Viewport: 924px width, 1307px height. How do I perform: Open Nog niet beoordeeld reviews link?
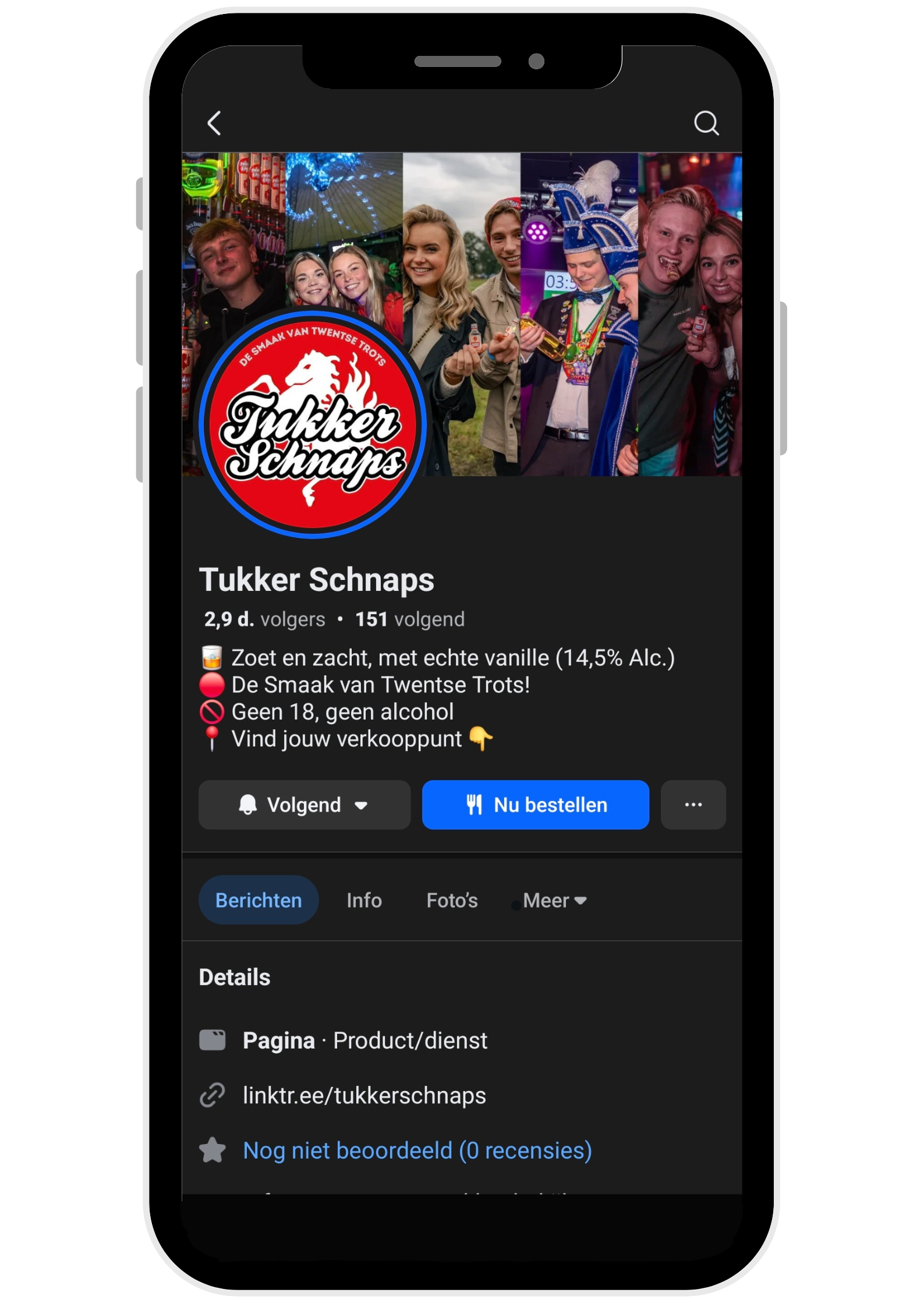click(x=417, y=1150)
